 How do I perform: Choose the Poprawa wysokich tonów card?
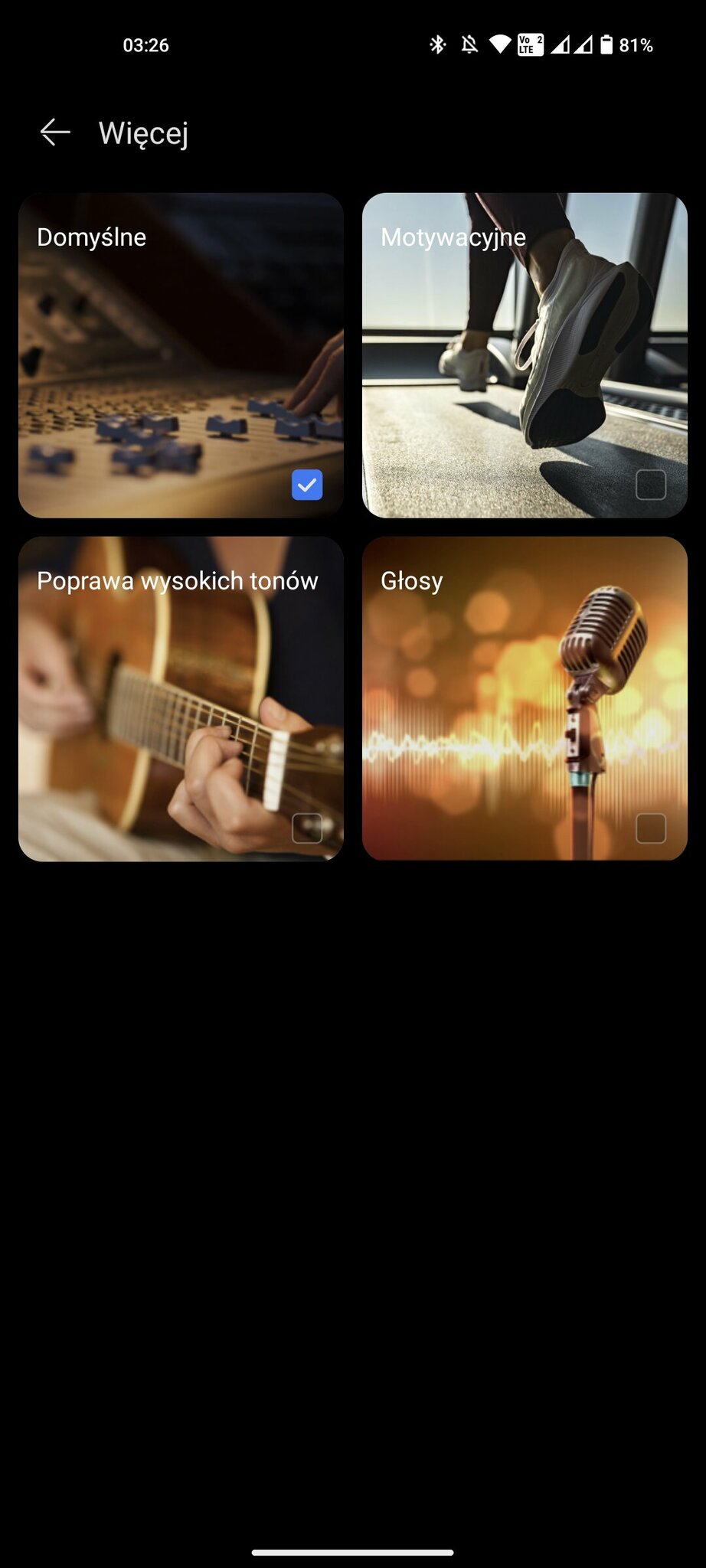click(181, 698)
